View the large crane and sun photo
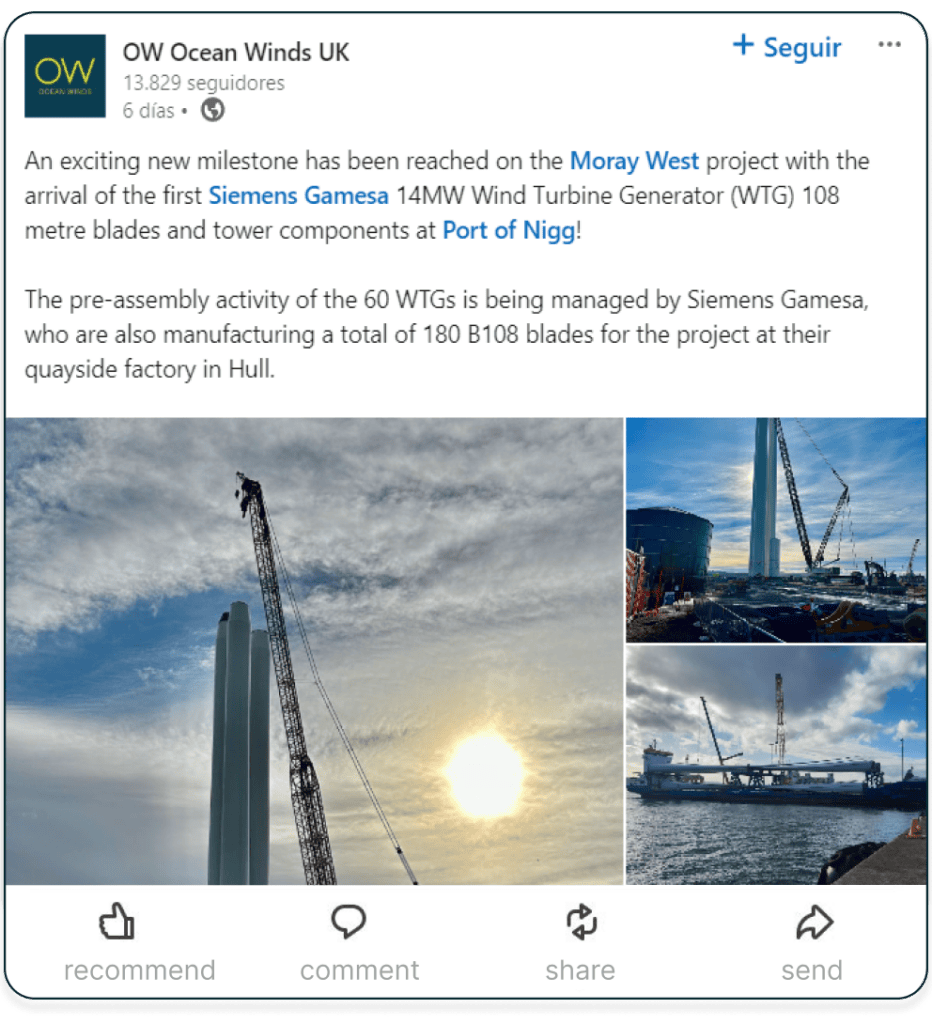The width and height of the screenshot is (932, 1024). click(x=314, y=650)
